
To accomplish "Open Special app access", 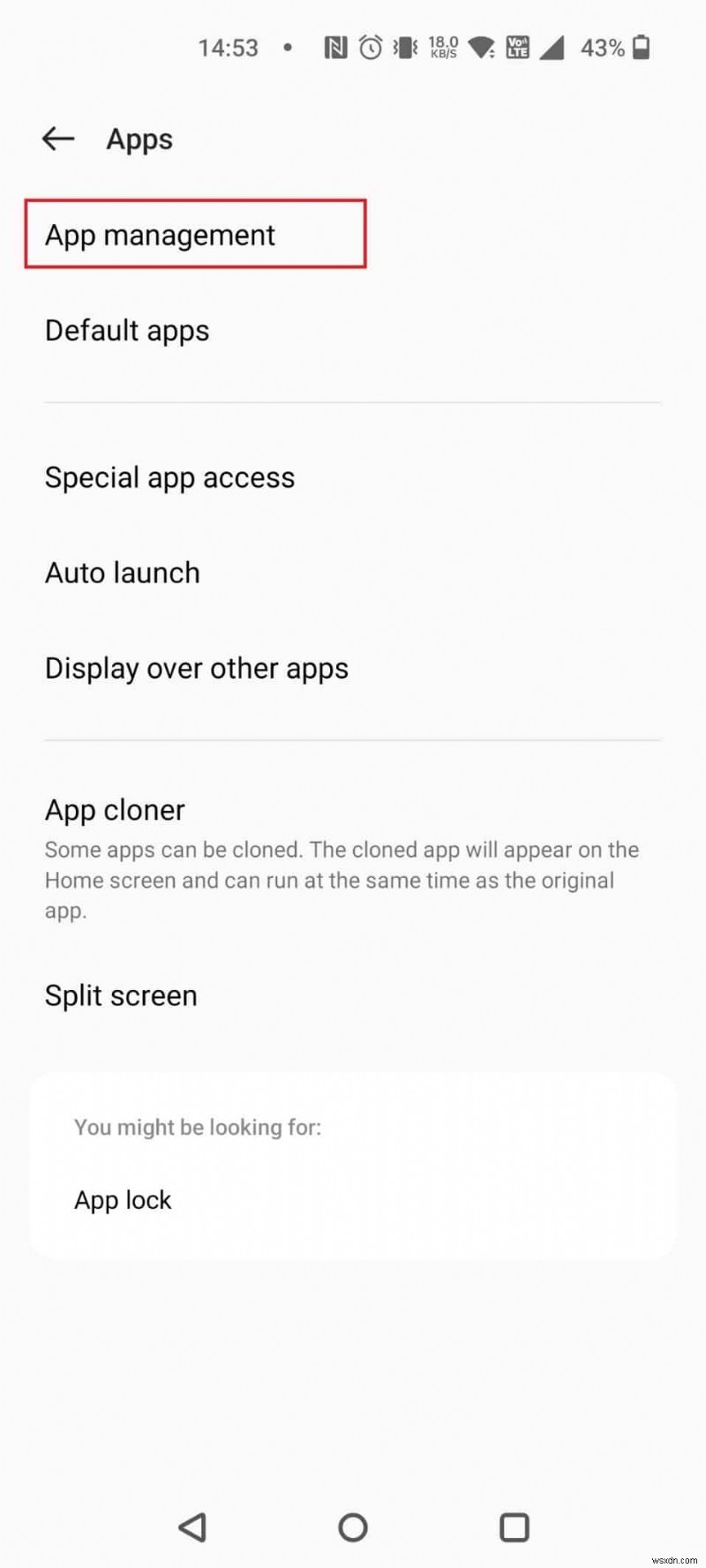I will point(169,477).
